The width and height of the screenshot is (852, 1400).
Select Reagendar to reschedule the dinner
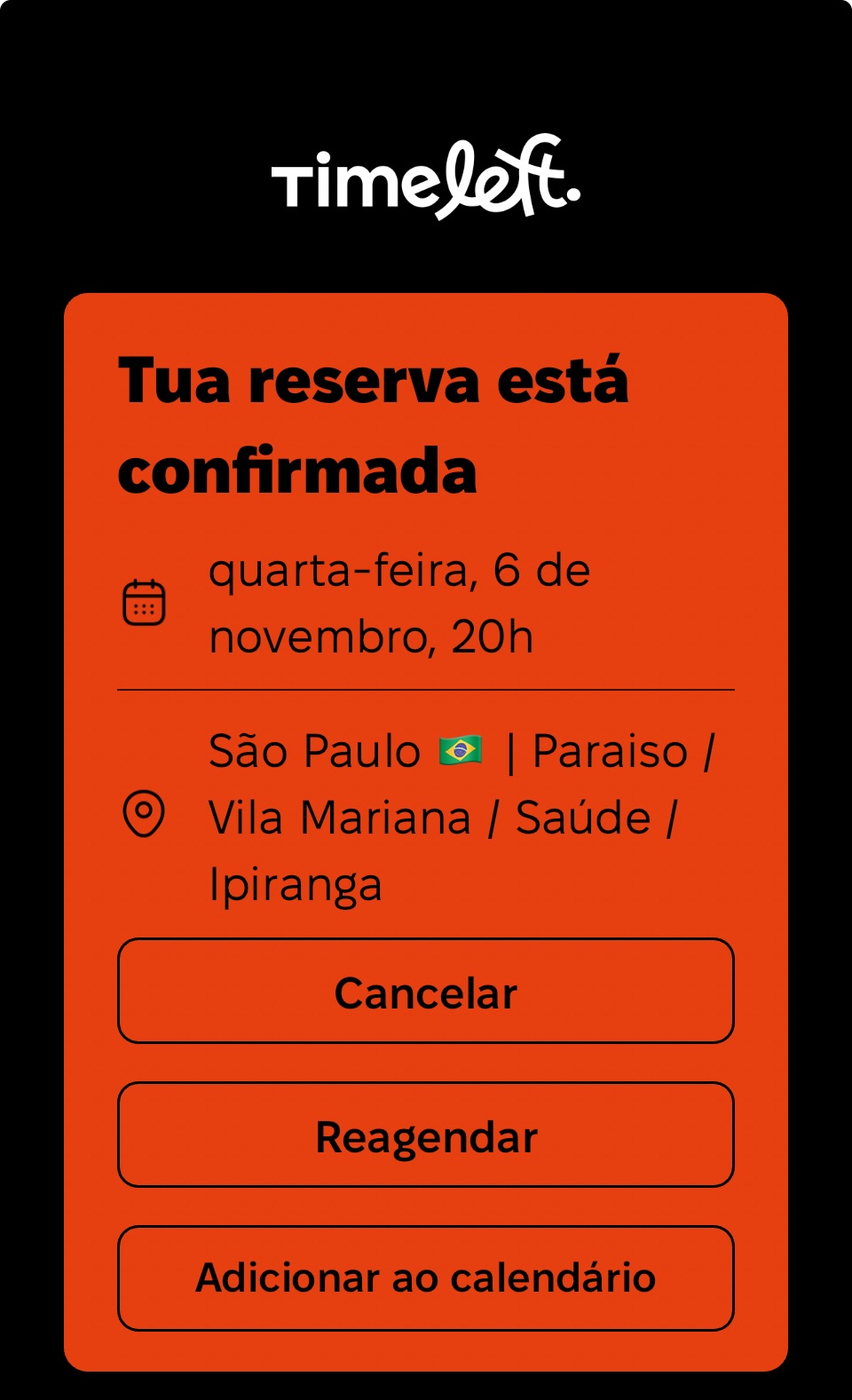426,1135
